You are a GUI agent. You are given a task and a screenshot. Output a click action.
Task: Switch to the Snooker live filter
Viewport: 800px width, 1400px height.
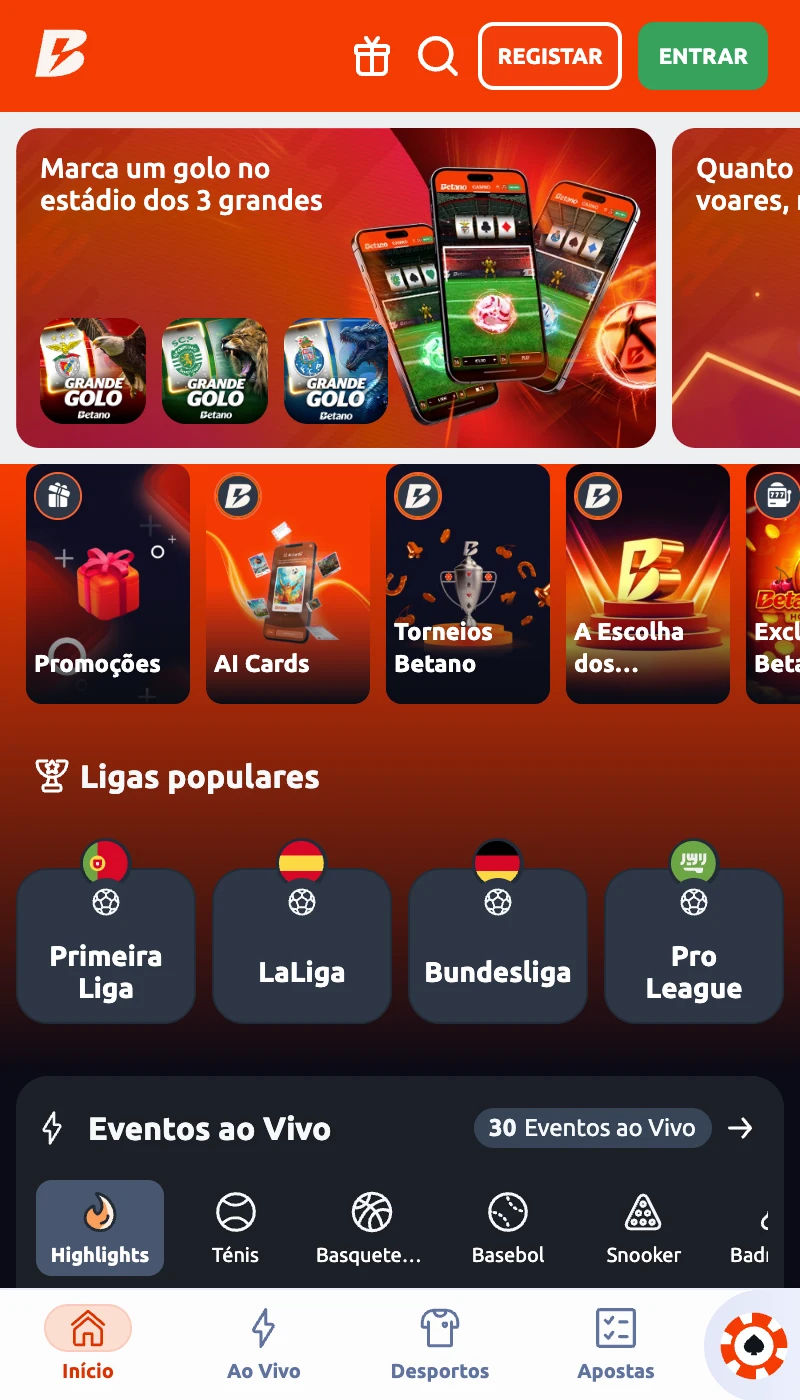[x=643, y=1228]
